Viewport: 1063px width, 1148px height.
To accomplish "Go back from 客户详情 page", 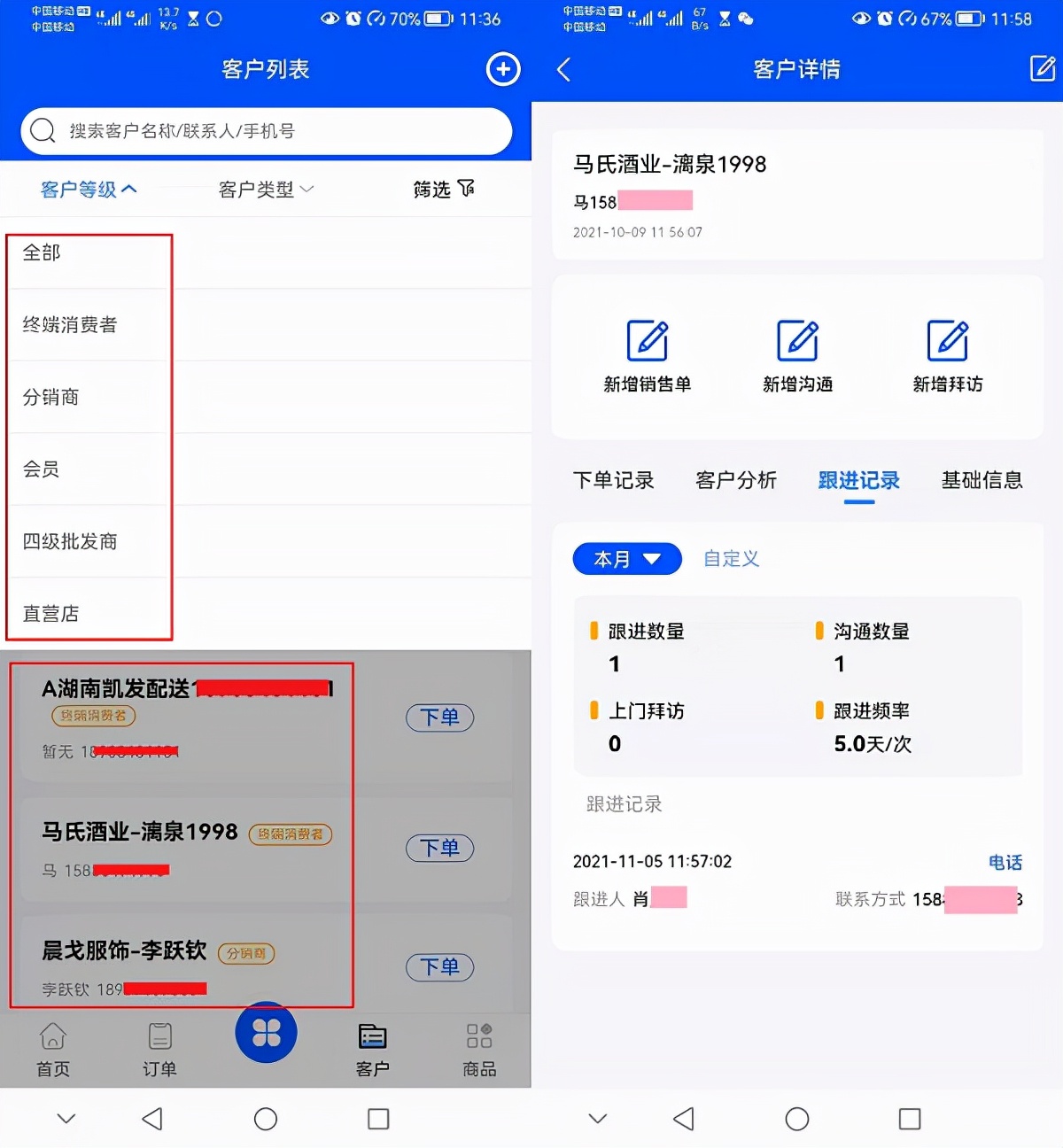I will pyautogui.click(x=563, y=69).
